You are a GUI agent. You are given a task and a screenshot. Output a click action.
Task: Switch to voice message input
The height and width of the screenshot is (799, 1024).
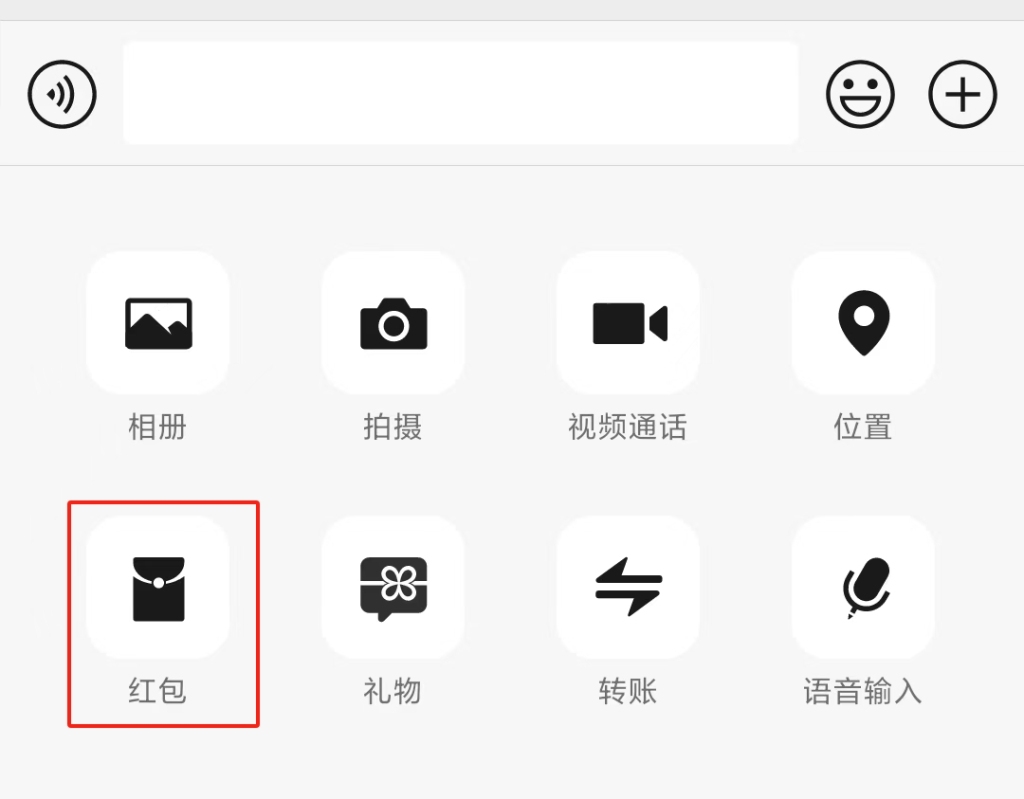(62, 95)
